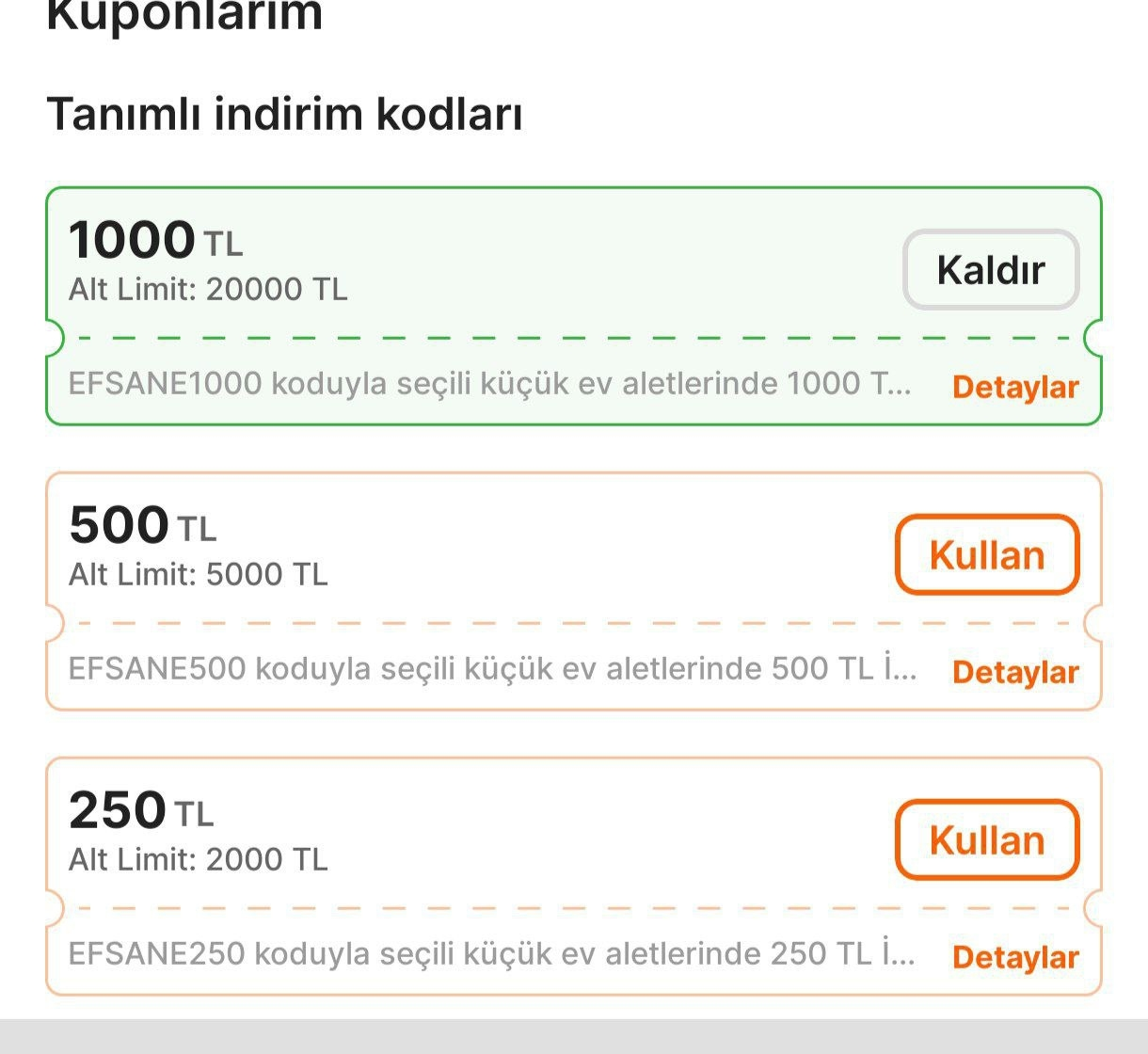View Detaylar of the EFSANE500 coupon
This screenshot has height=1054, width=1148.
point(1014,672)
